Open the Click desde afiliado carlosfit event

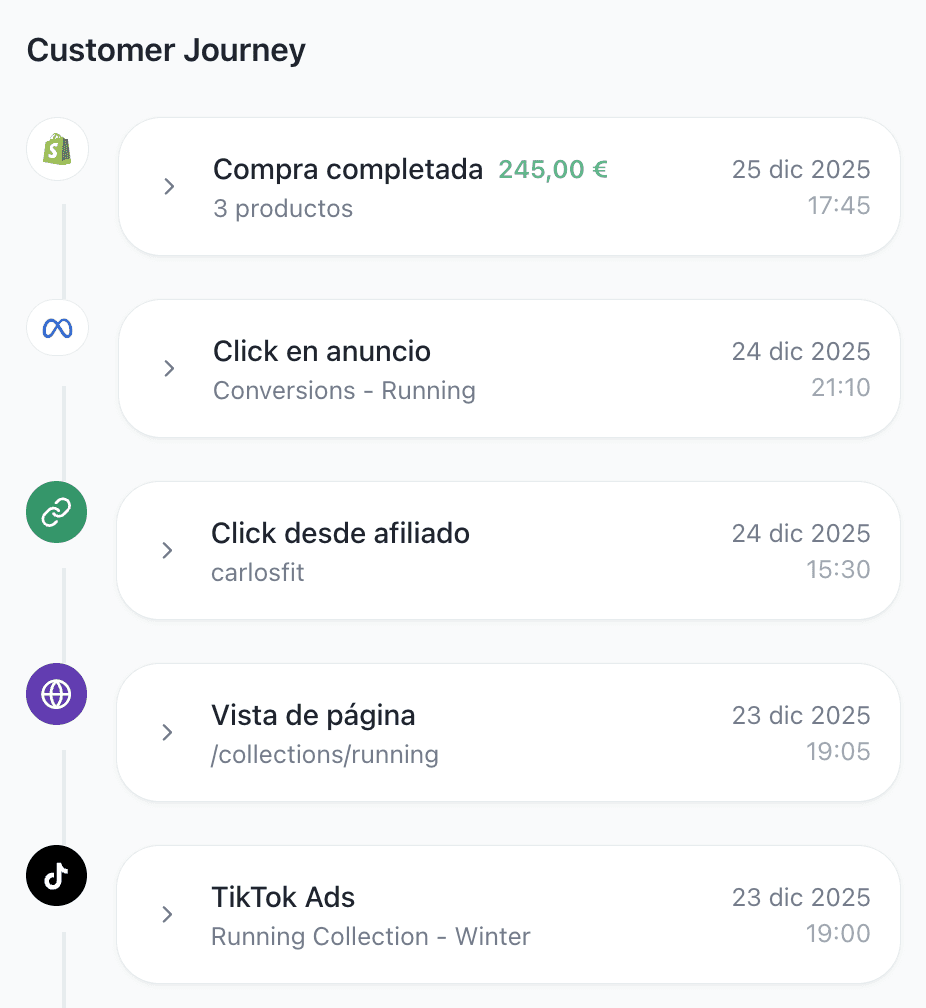[168, 551]
